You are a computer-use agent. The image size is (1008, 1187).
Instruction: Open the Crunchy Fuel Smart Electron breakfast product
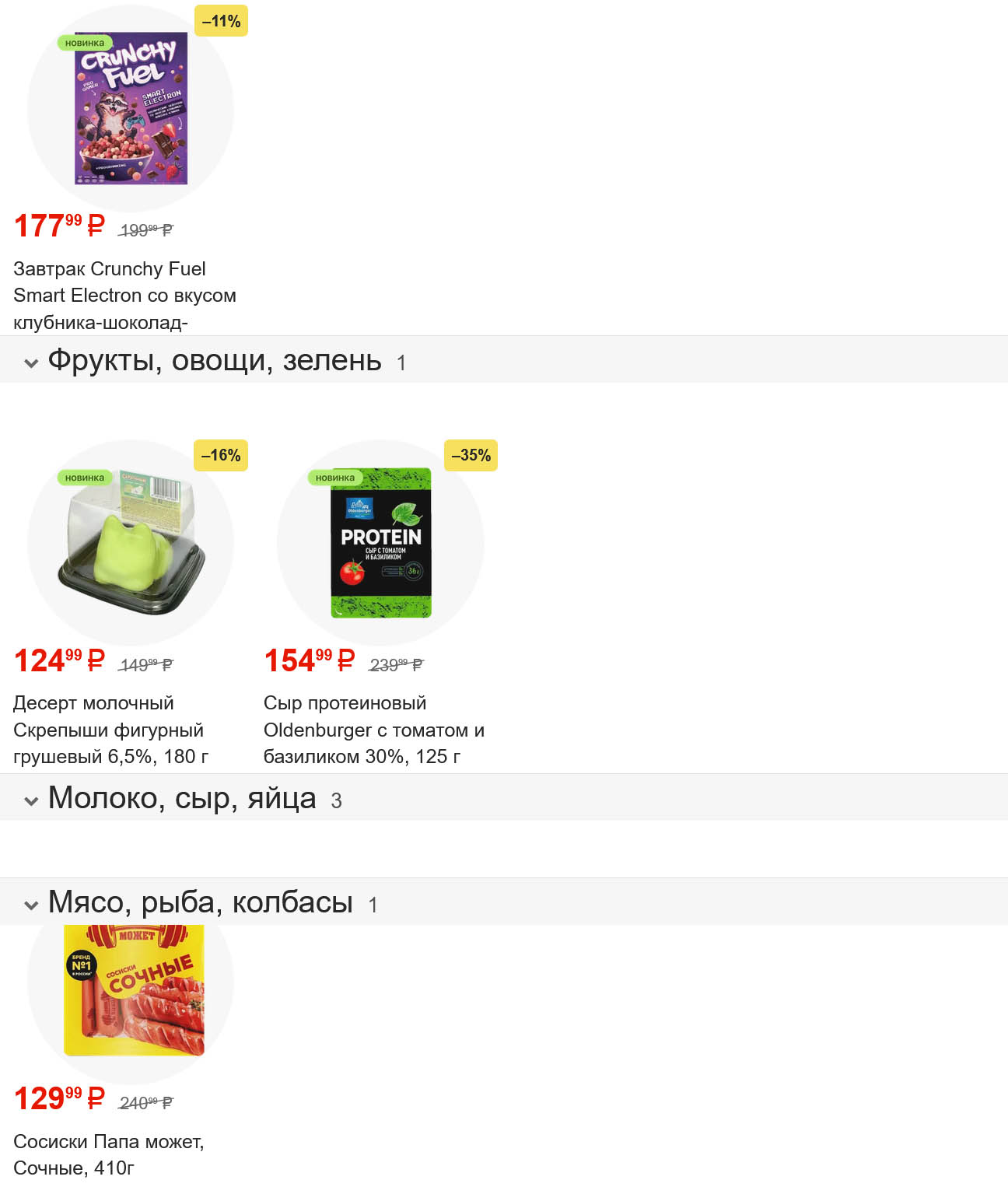(x=131, y=109)
